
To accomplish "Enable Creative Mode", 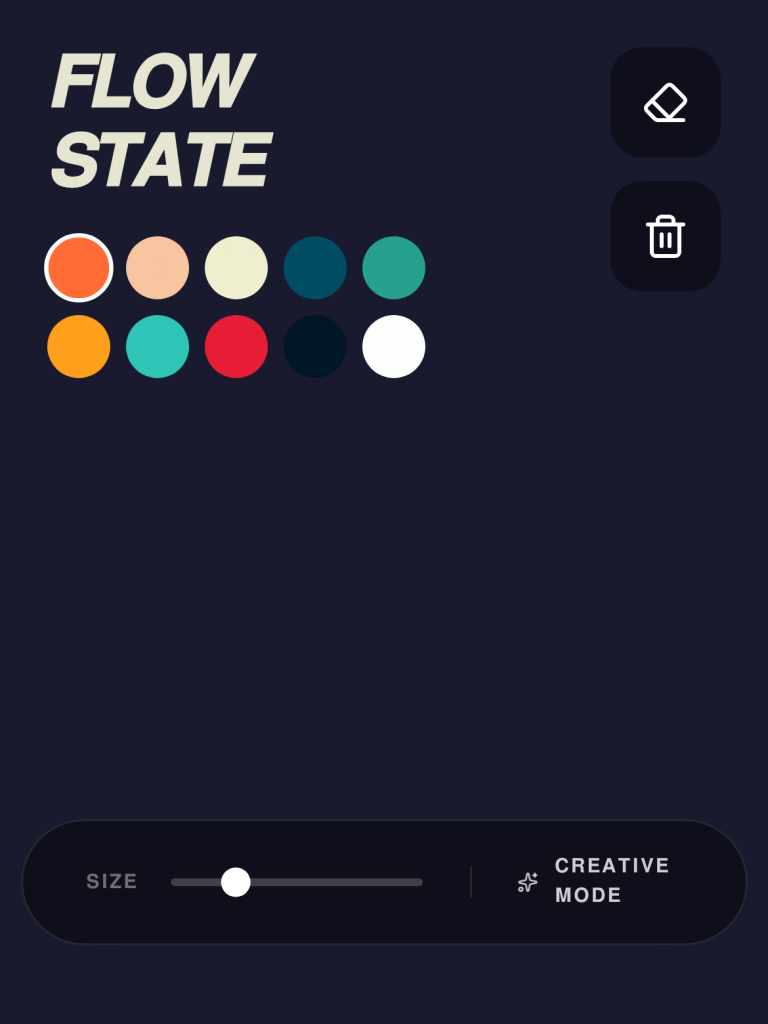I will pyautogui.click(x=594, y=880).
